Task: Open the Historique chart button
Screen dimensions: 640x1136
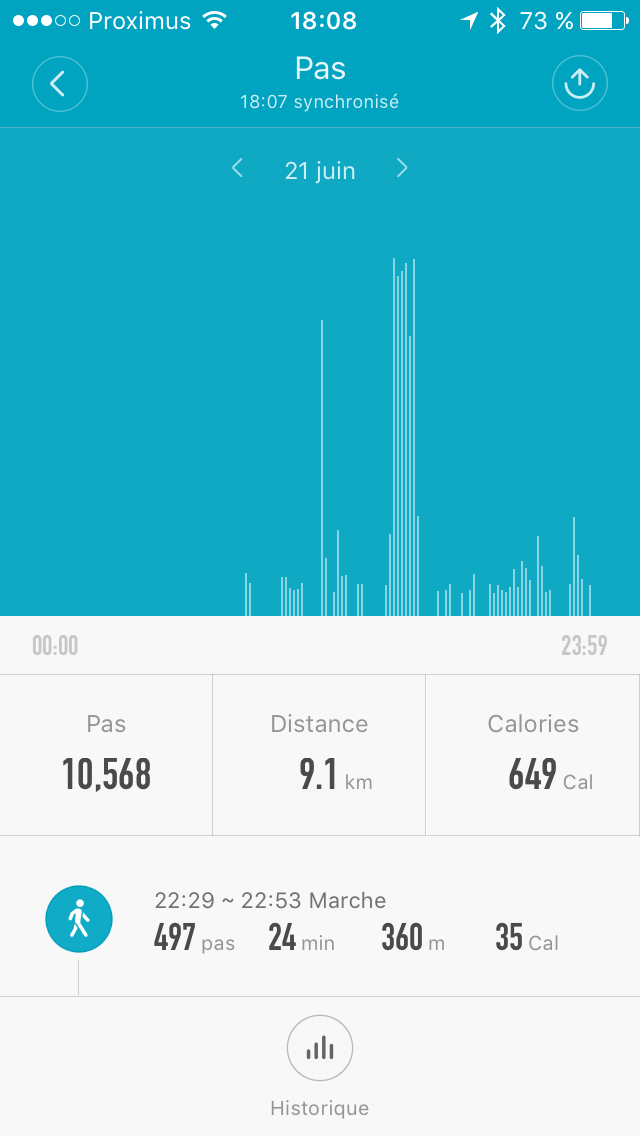Action: click(320, 1048)
